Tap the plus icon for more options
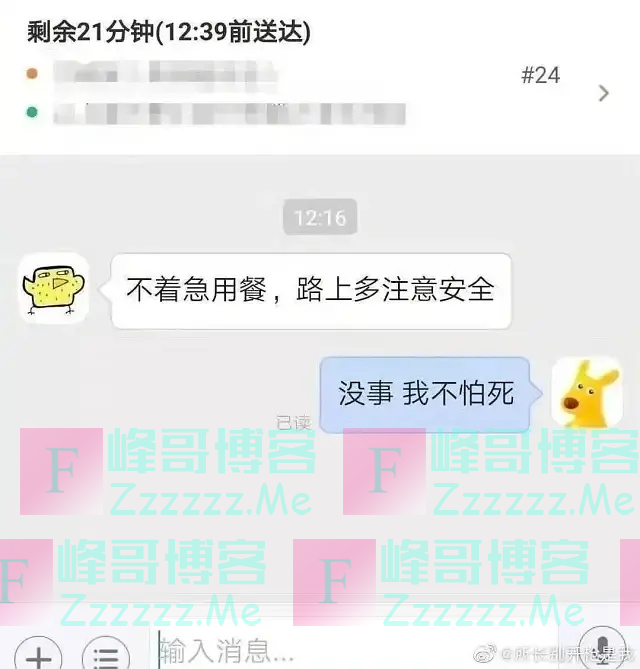 coord(39,655)
